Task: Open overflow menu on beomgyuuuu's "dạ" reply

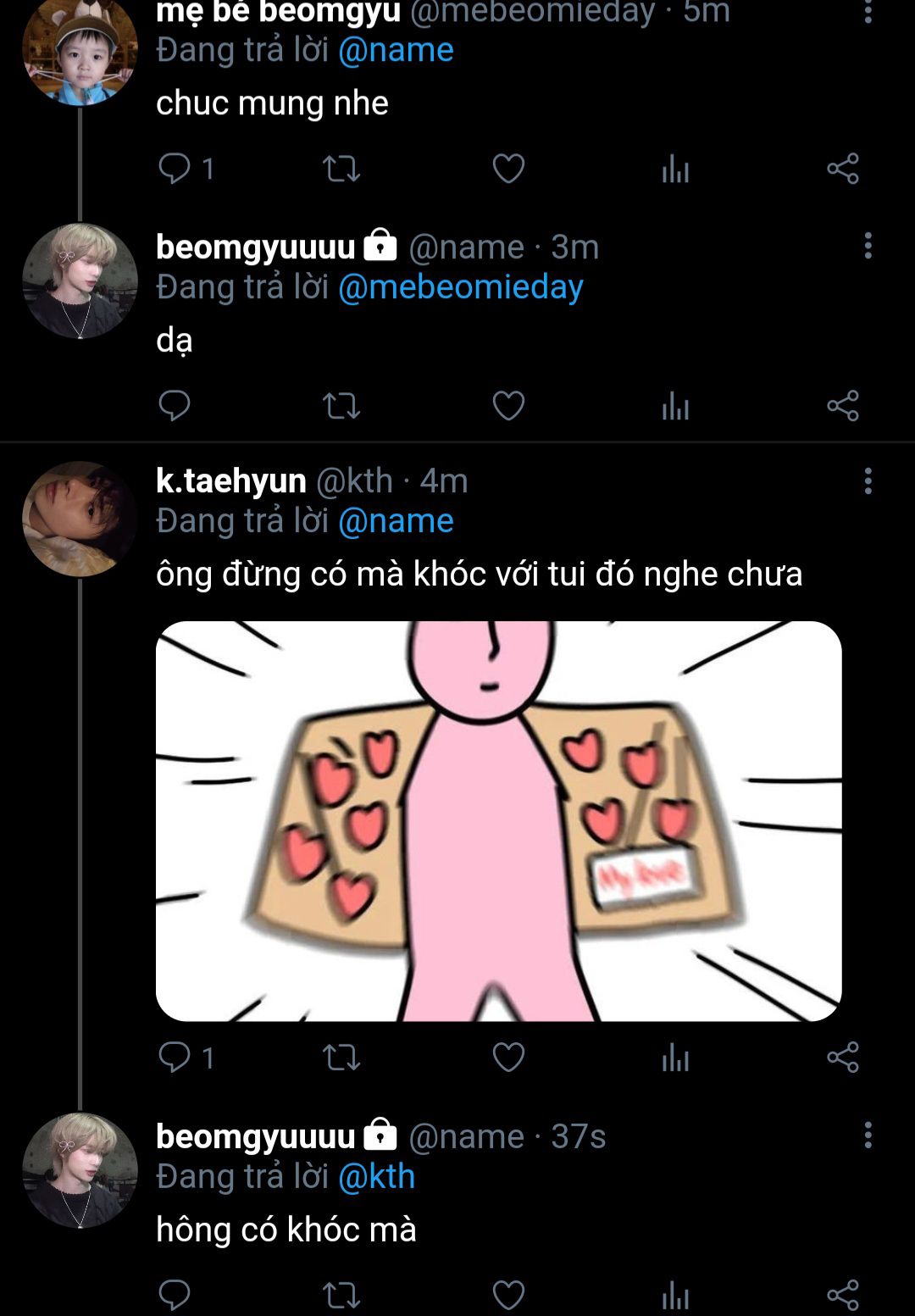Action: tap(868, 246)
